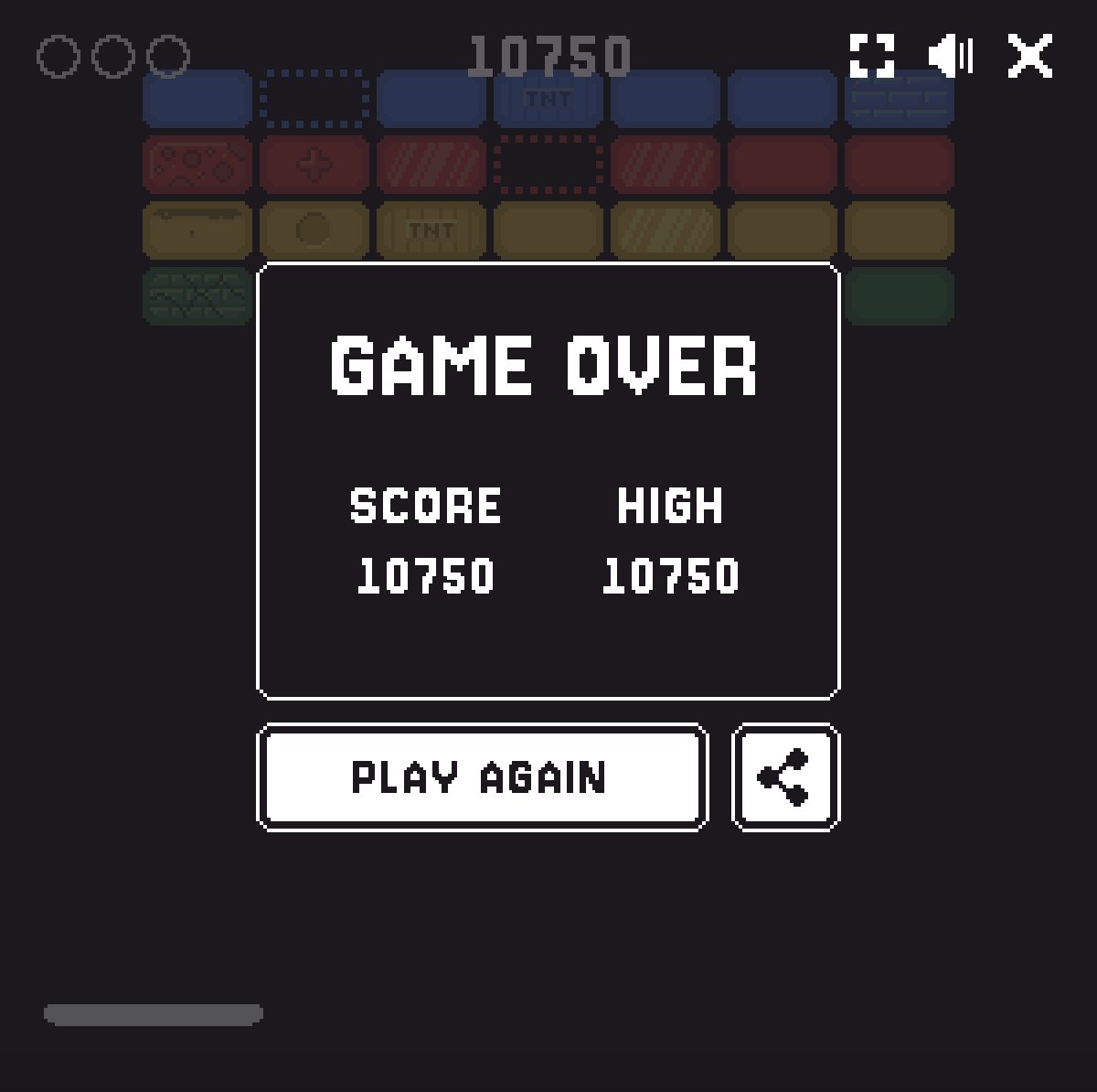Mute the game sound

[951, 56]
